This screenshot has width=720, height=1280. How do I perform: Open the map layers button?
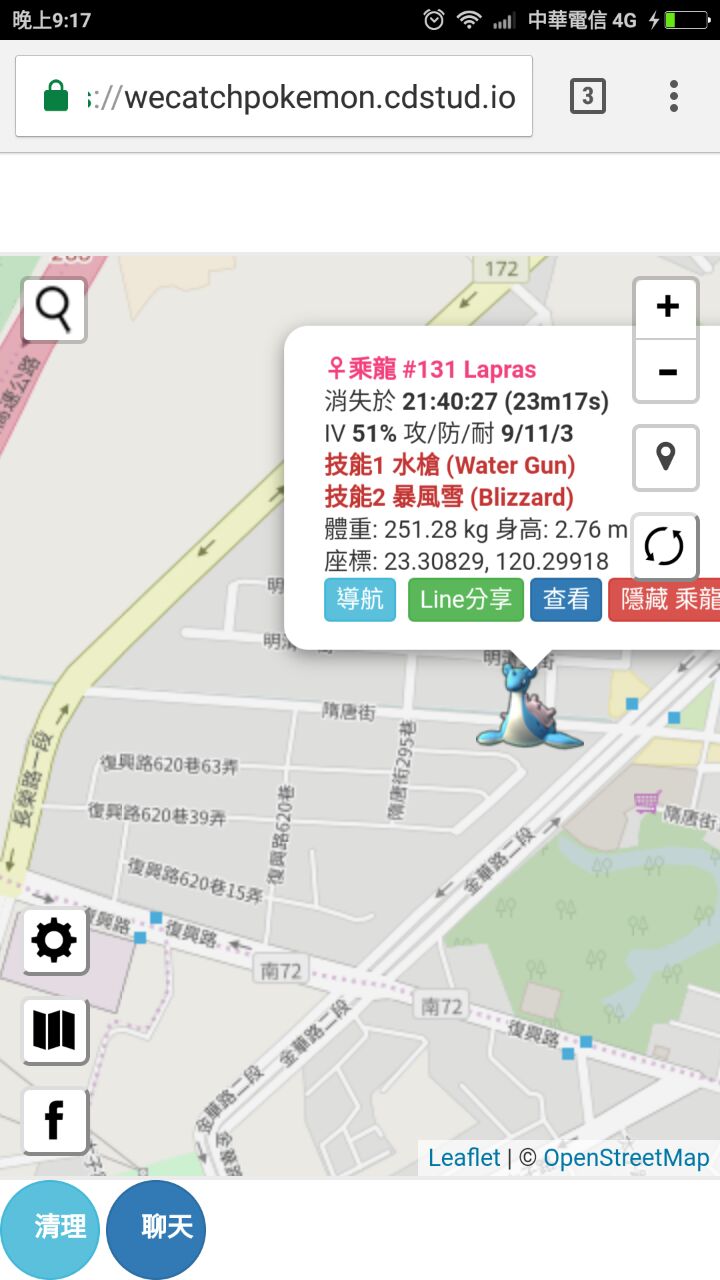point(54,1030)
